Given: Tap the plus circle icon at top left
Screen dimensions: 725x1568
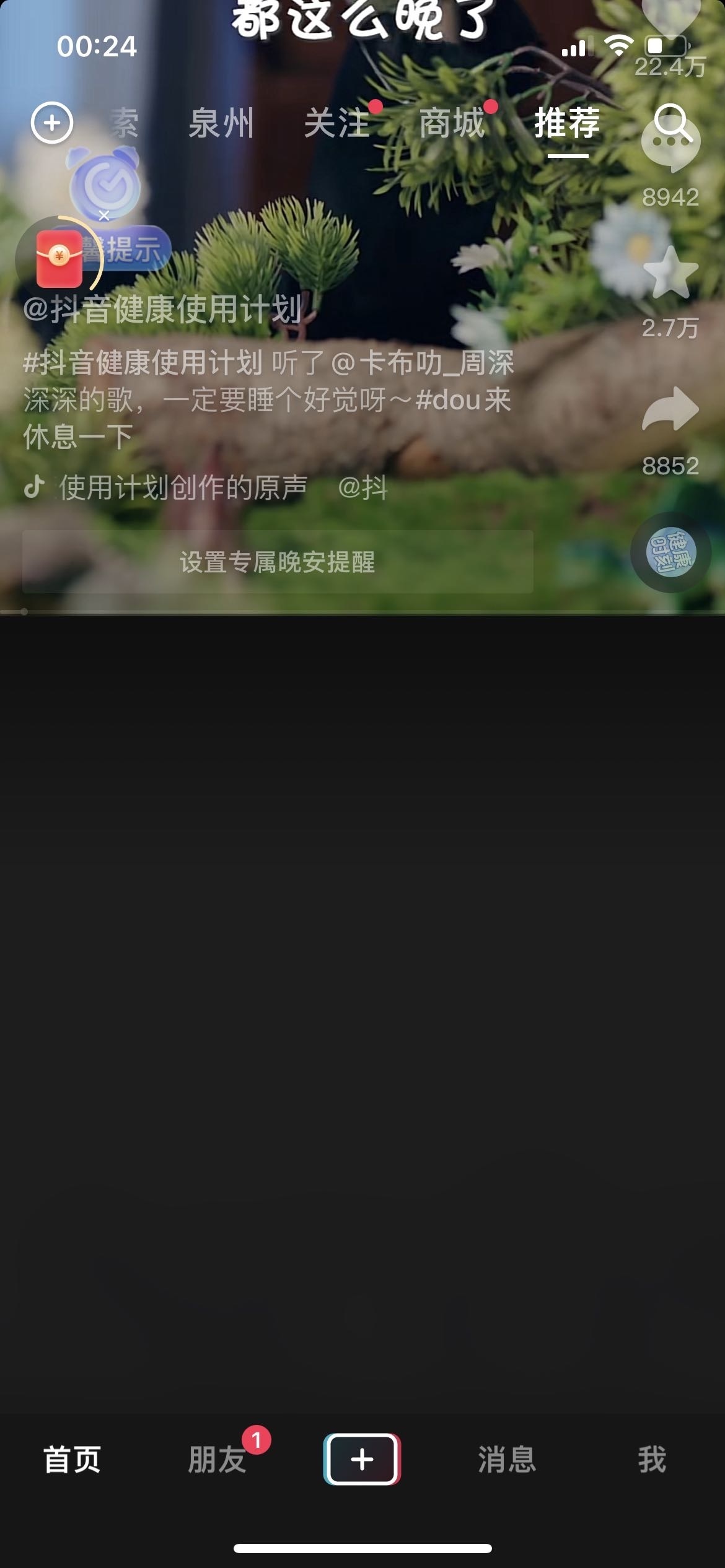Looking at the screenshot, I should point(52,123).
